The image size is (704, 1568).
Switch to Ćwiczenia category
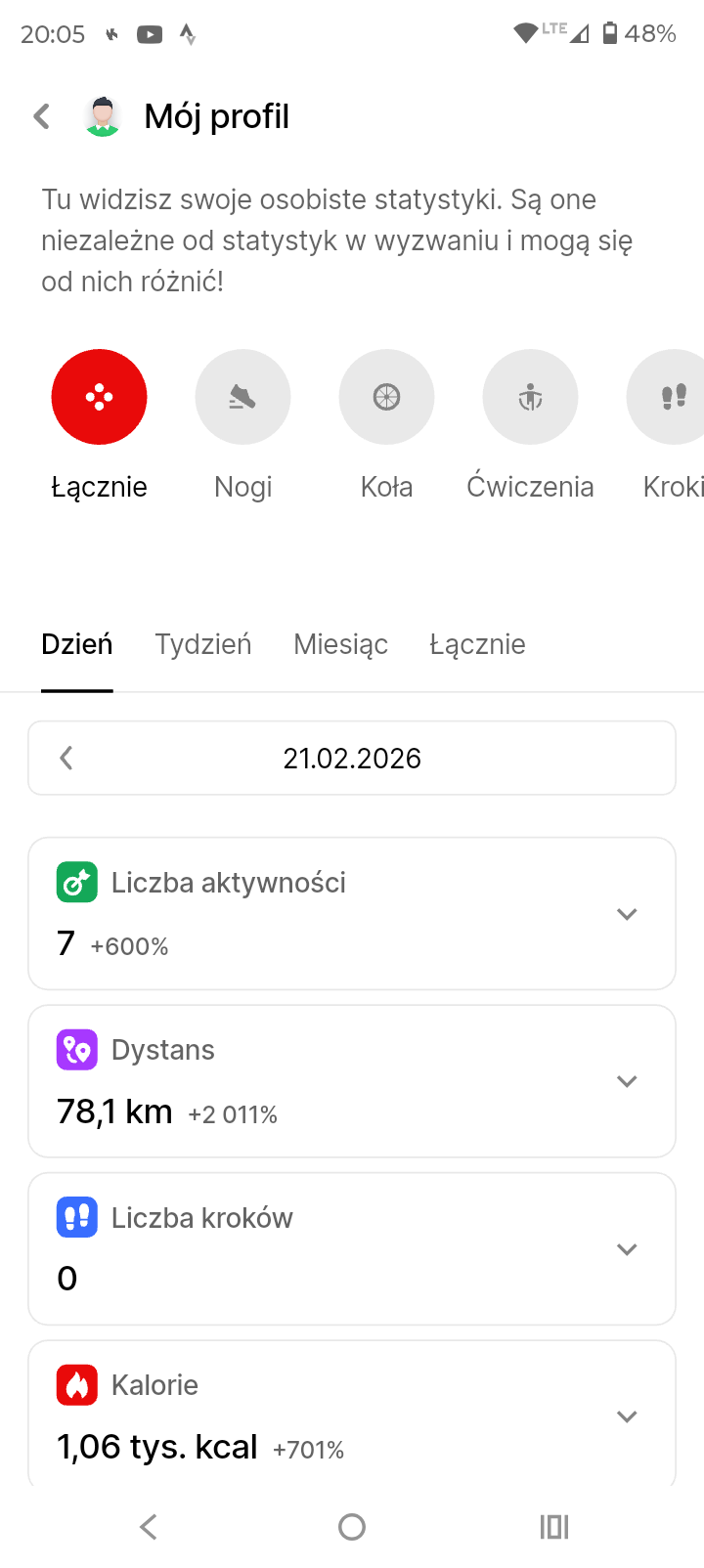point(530,397)
